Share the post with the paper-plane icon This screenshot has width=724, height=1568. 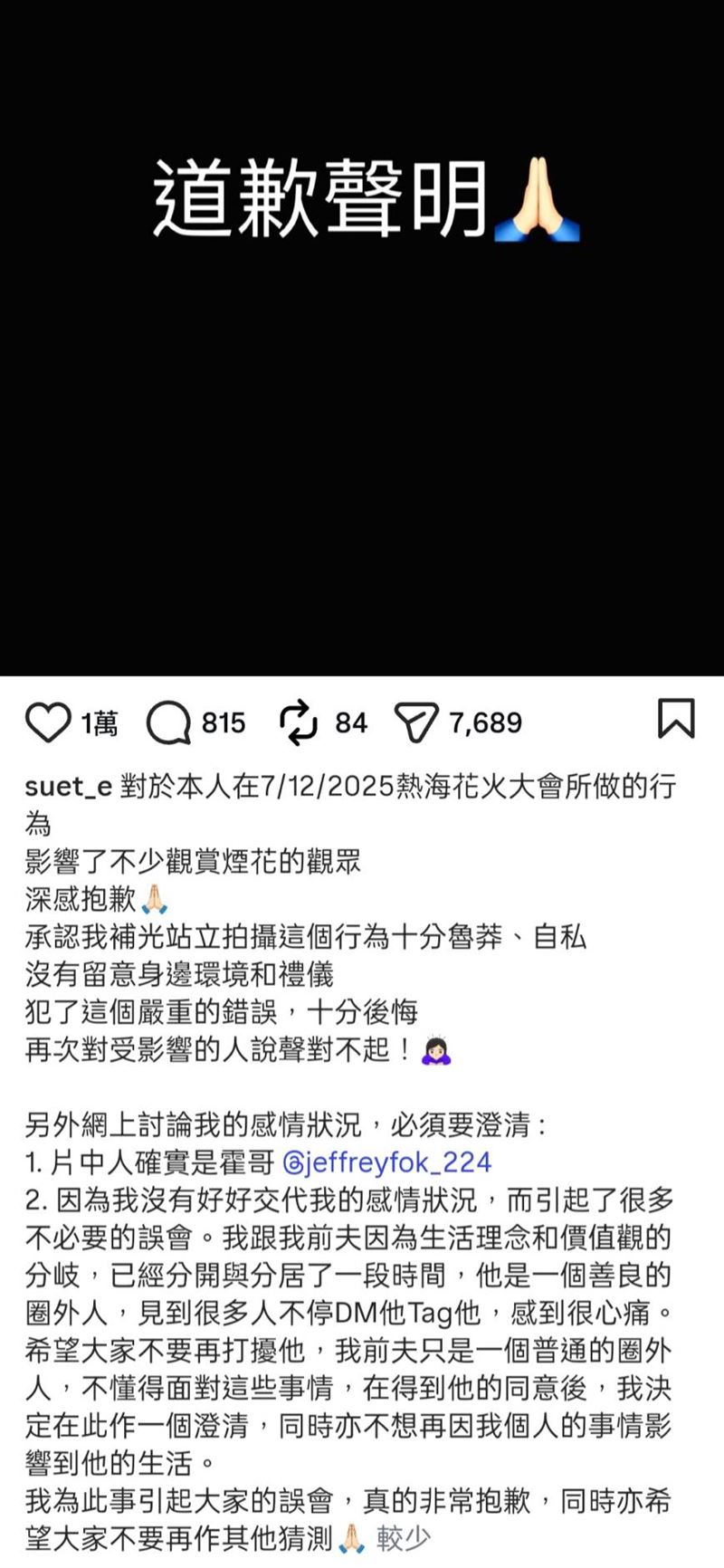pyautogui.click(x=418, y=722)
